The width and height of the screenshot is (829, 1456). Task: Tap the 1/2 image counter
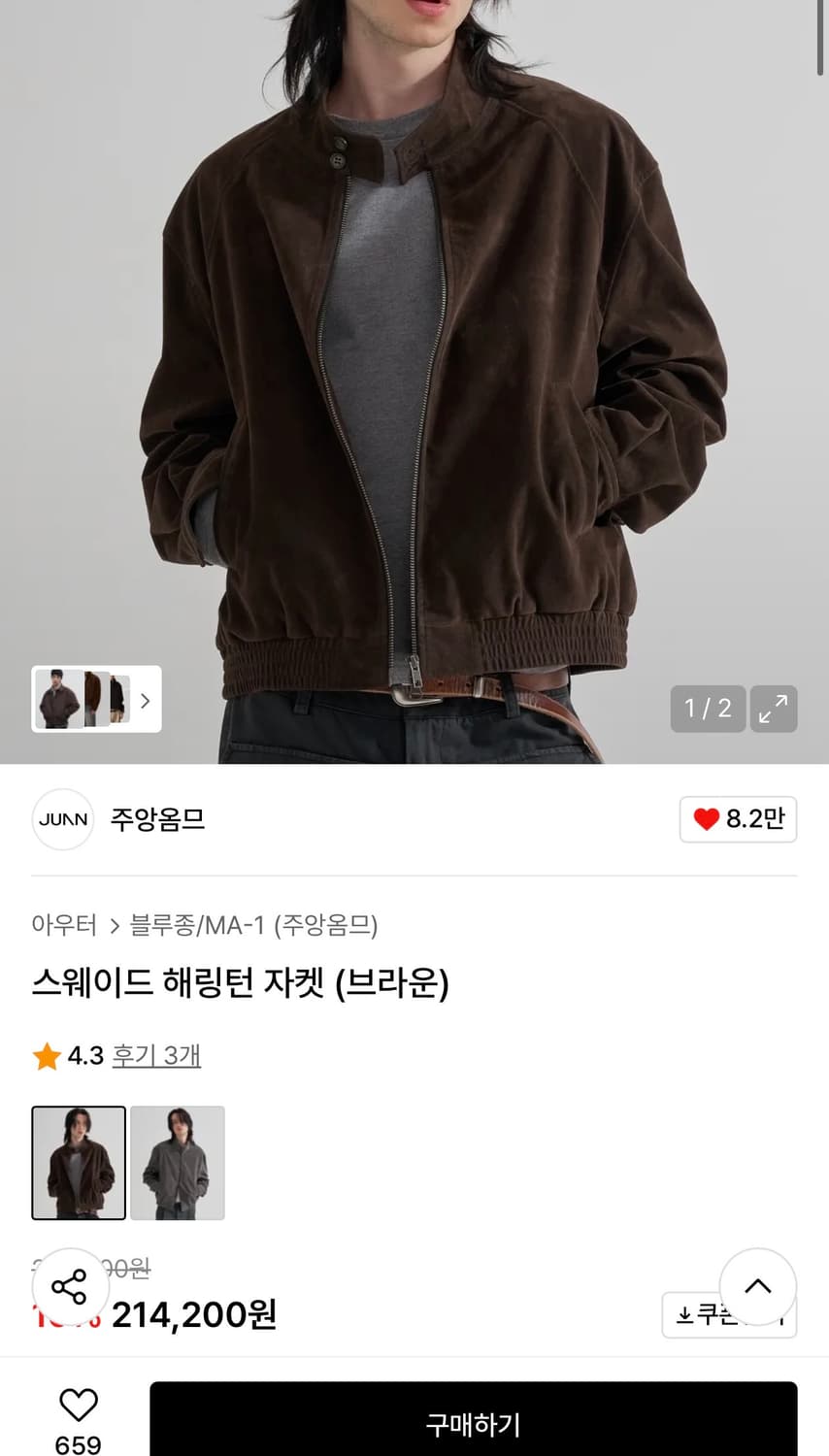pyautogui.click(x=708, y=710)
